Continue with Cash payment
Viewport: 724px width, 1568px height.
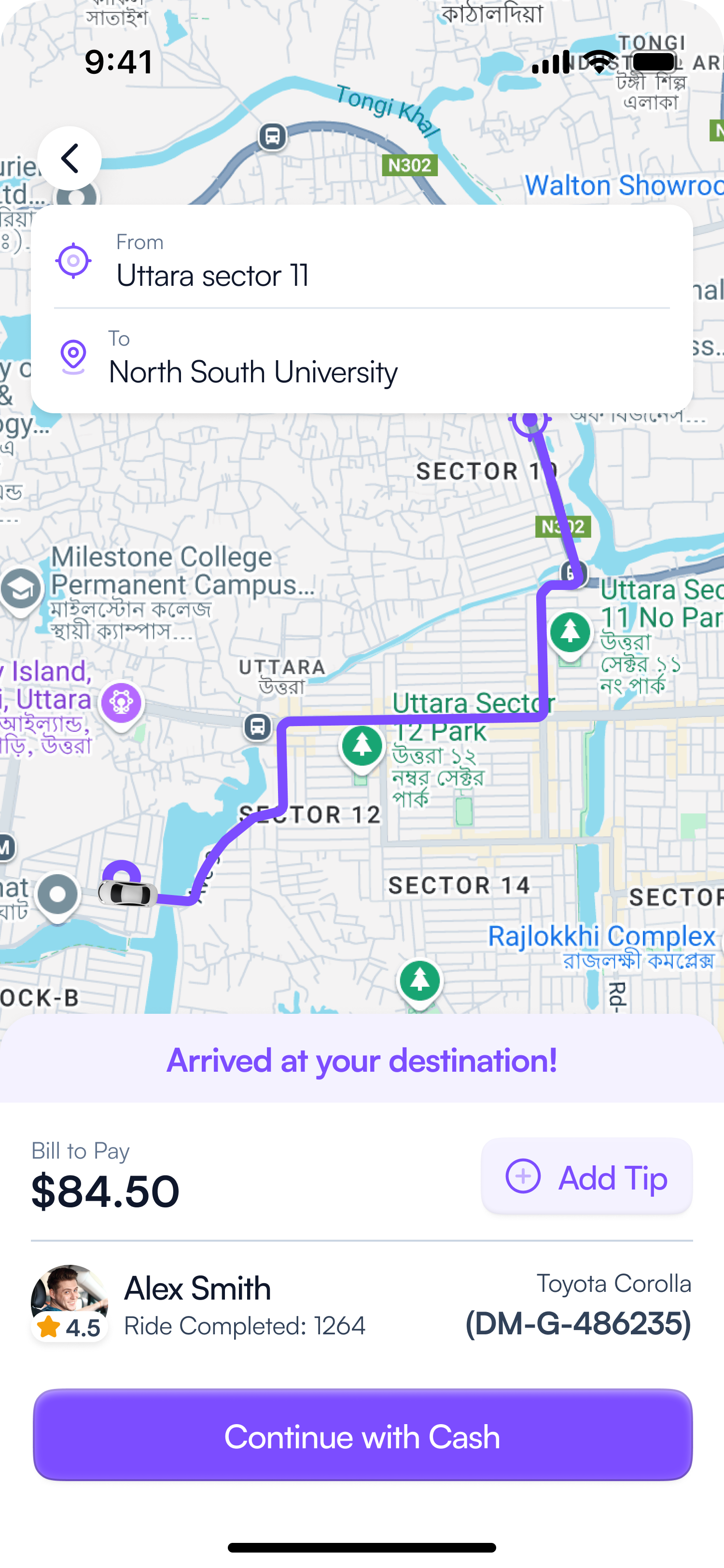pos(362,1436)
